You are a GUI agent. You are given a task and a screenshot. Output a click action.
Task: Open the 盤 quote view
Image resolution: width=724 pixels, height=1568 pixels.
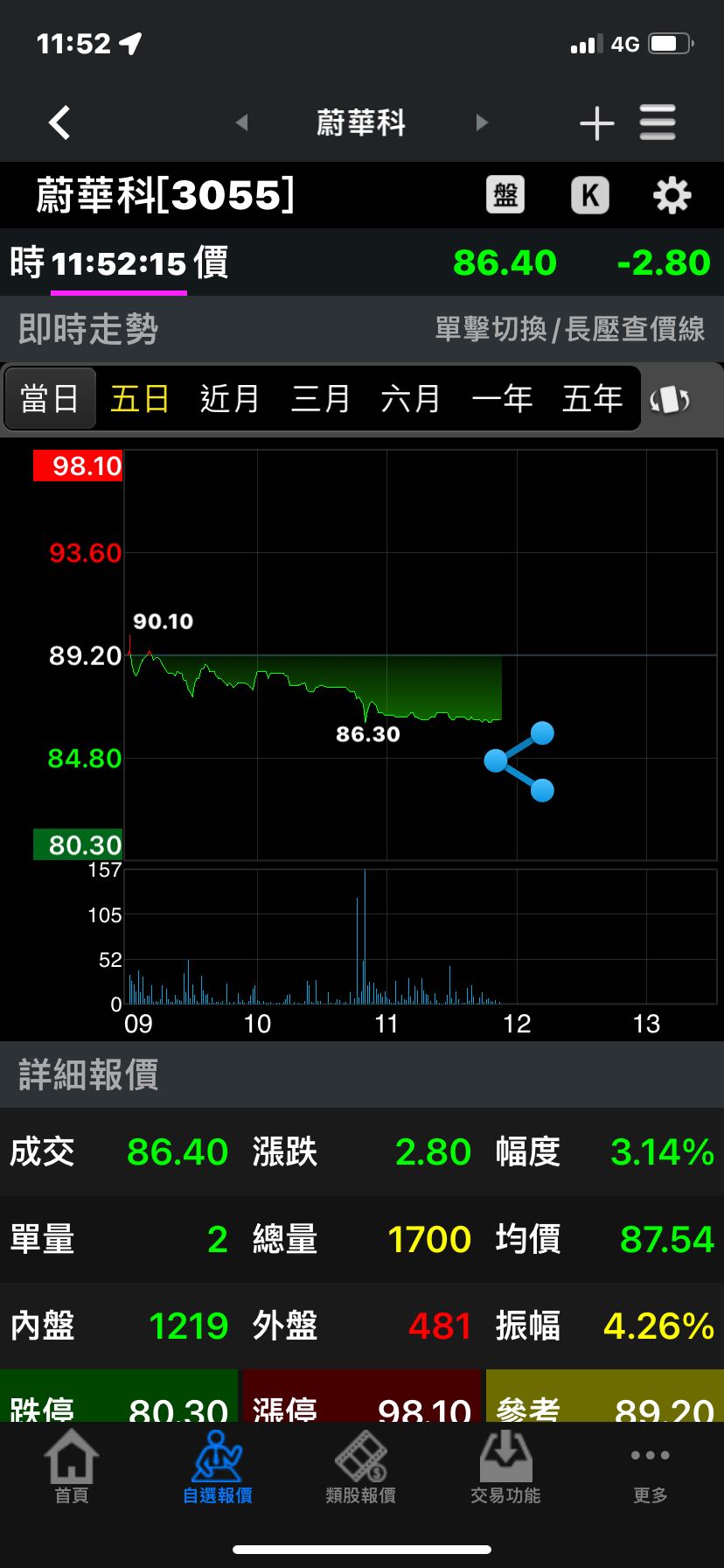(x=505, y=194)
